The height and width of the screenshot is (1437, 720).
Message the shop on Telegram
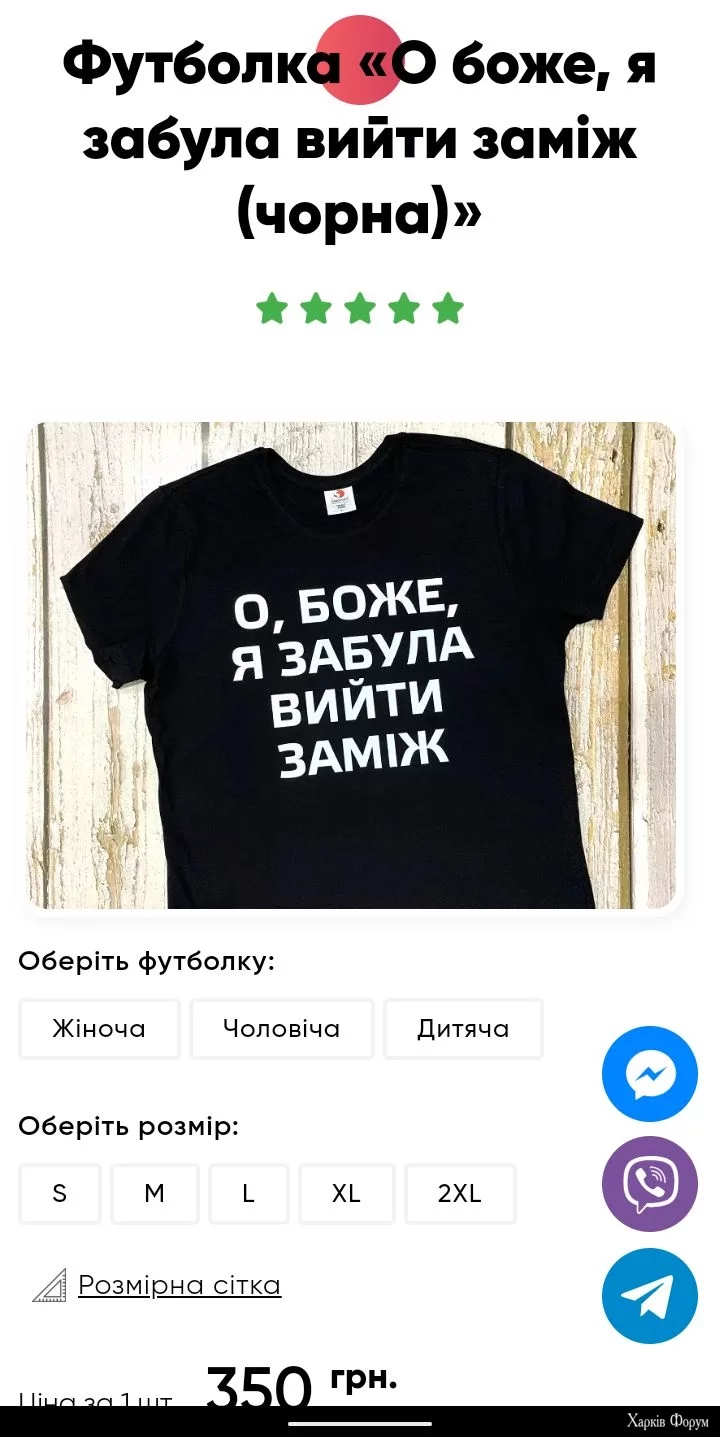[650, 1295]
